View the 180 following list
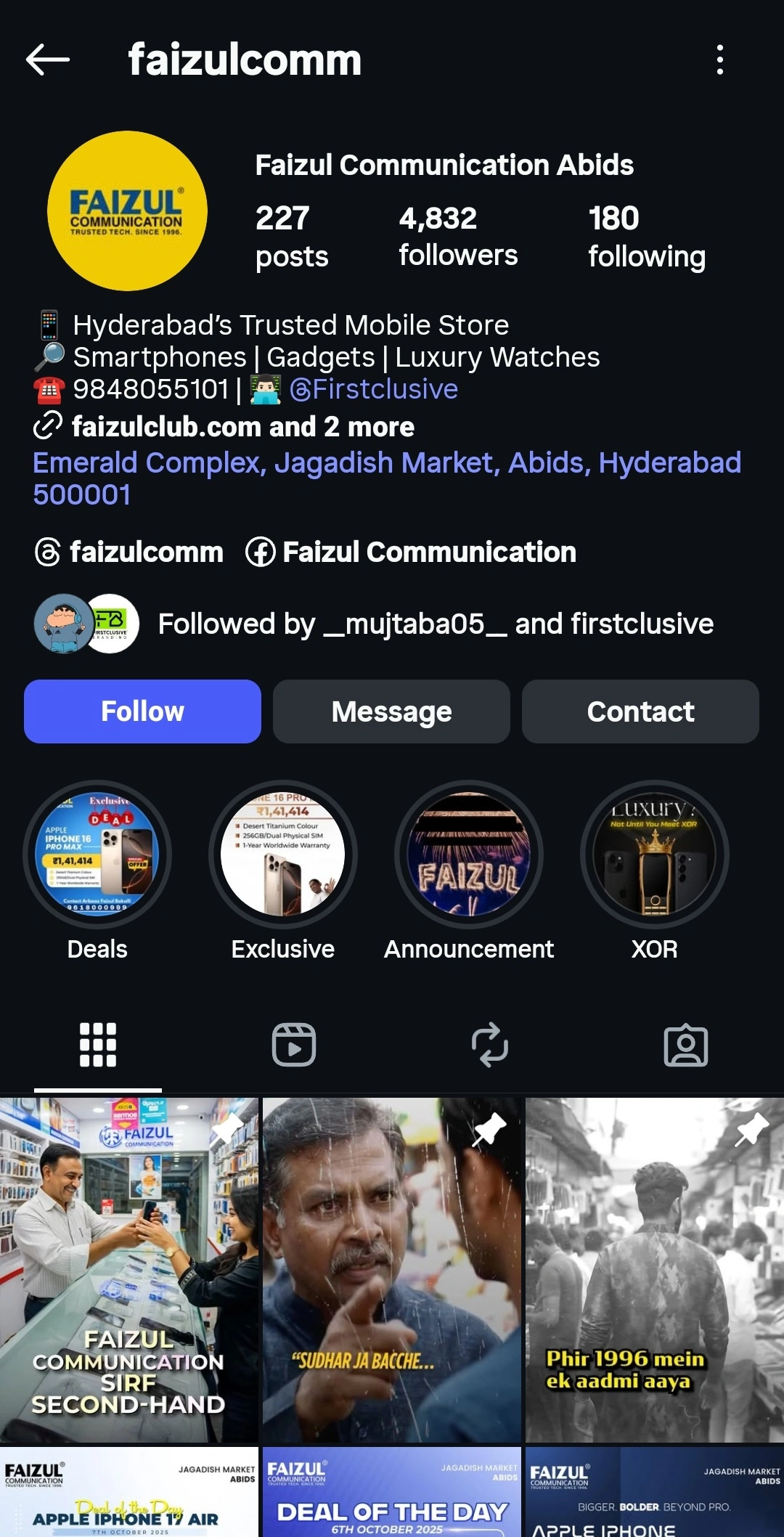 [646, 237]
